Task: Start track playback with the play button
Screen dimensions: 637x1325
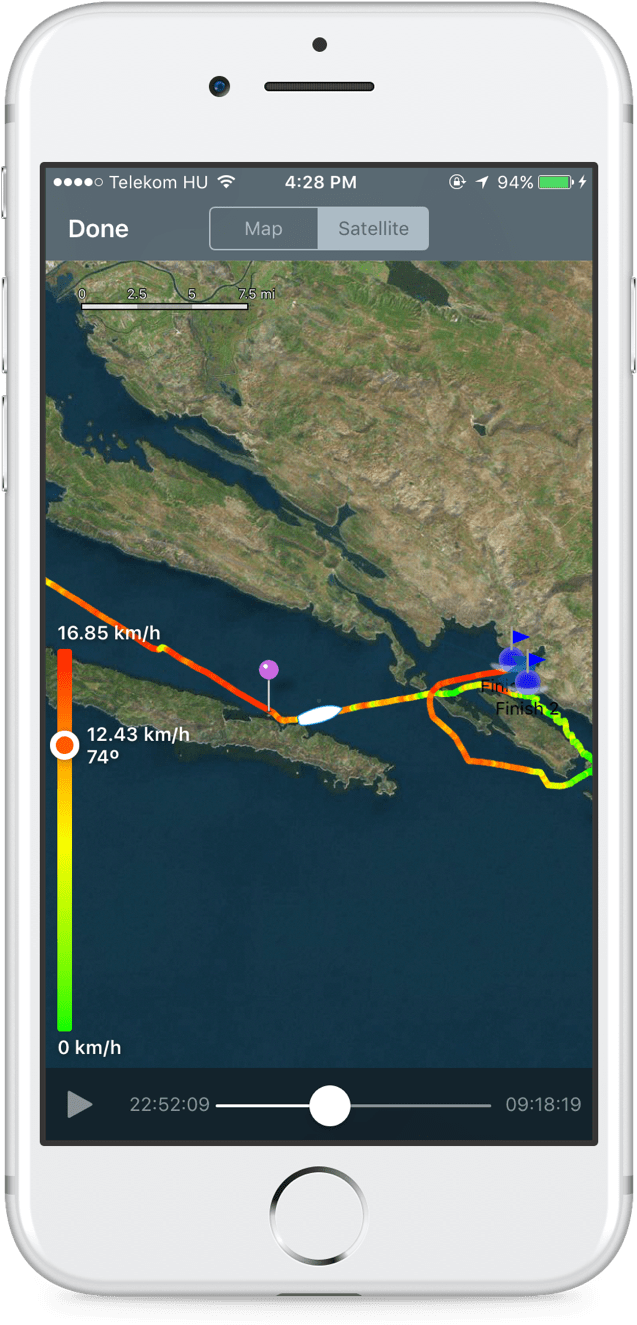Action: [80, 1105]
